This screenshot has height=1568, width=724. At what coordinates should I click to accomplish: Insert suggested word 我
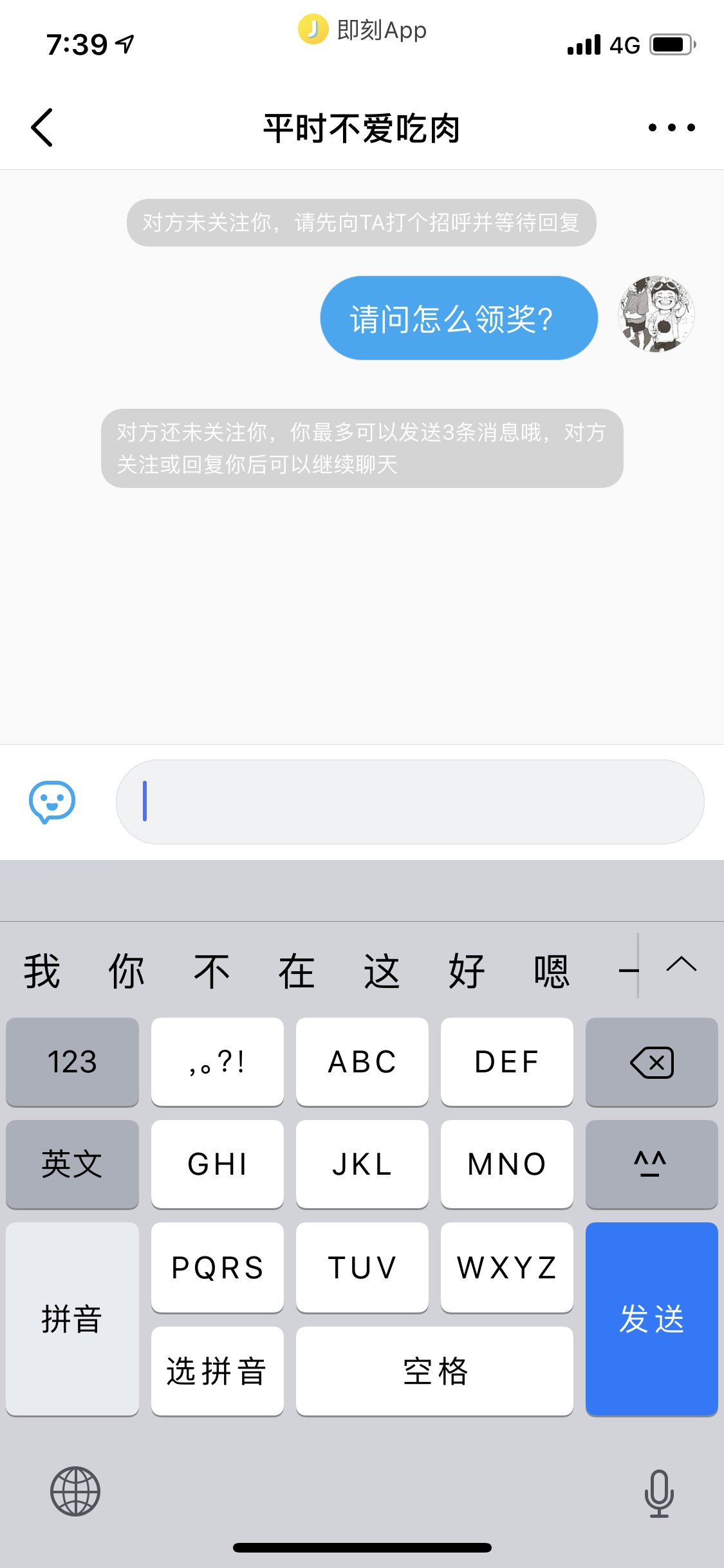coord(42,971)
